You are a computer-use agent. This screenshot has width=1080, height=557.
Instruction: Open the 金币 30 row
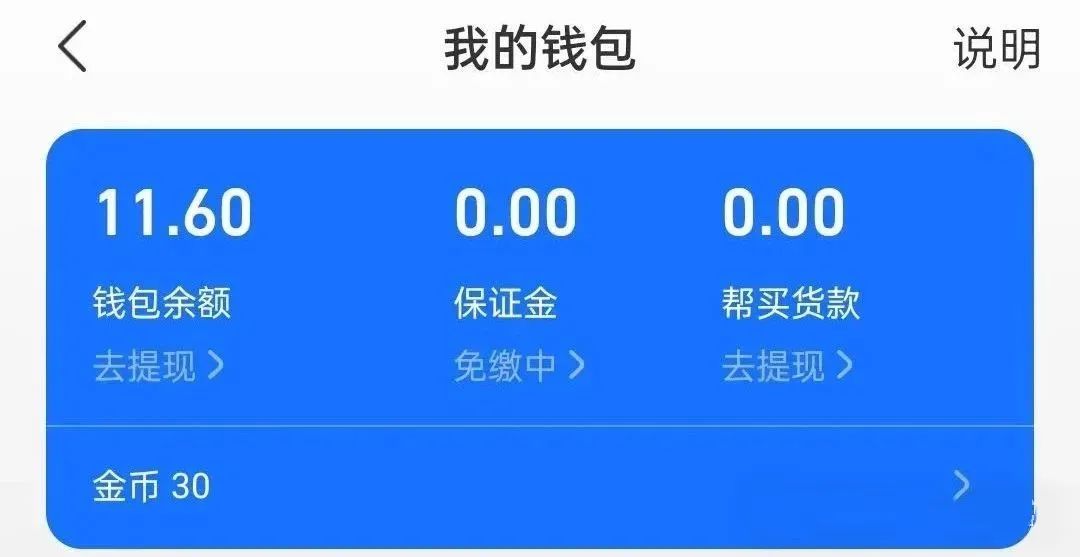[x=540, y=487]
